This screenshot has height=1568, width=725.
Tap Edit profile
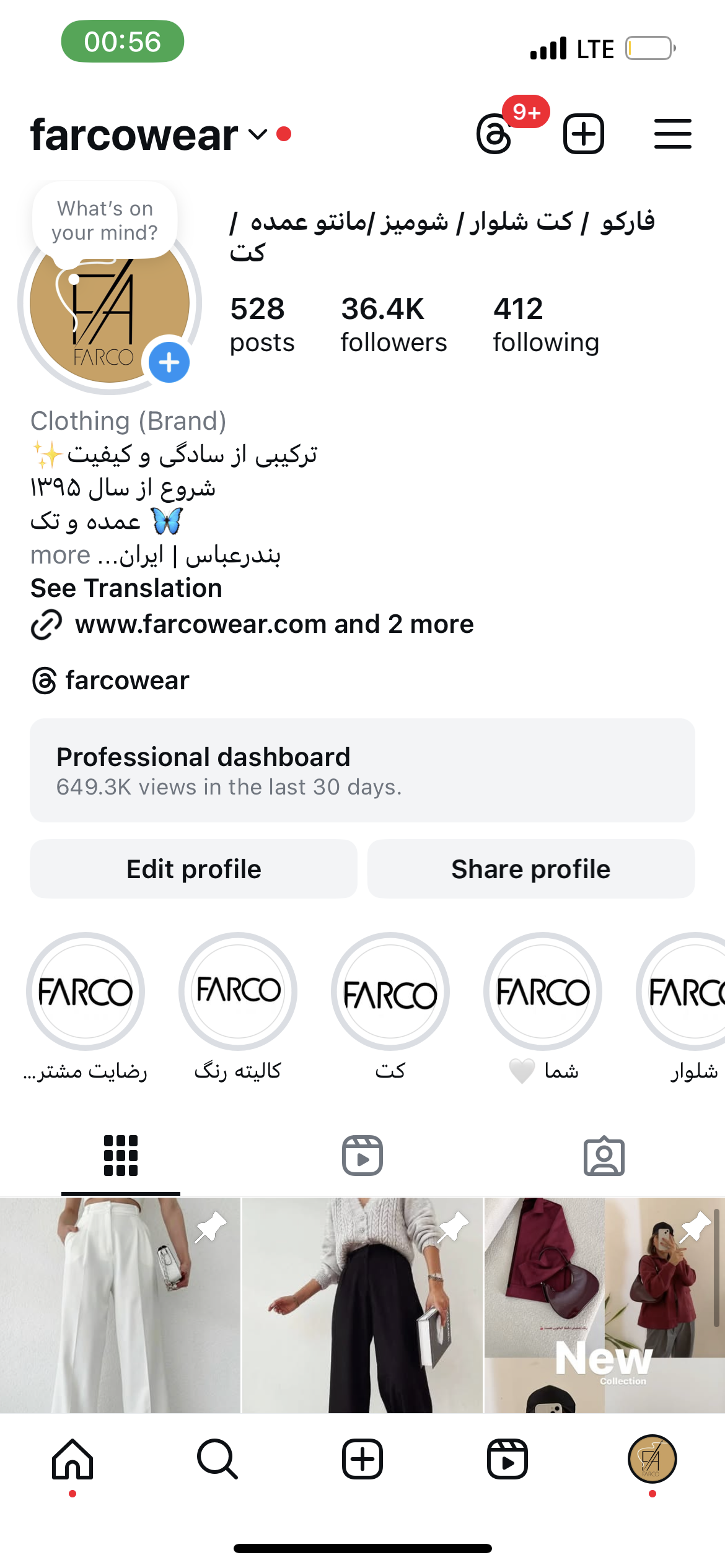194,869
